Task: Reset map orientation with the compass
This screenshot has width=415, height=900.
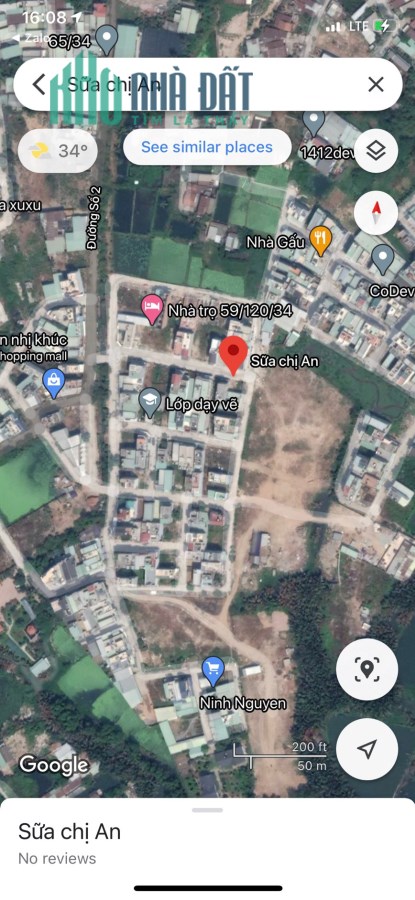Action: [376, 213]
